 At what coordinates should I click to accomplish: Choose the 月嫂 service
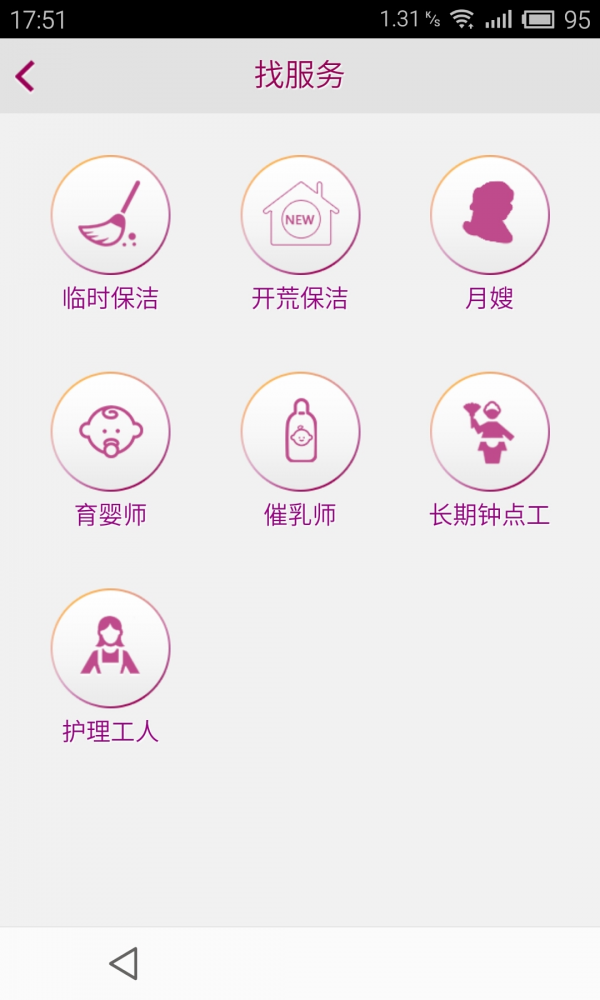click(490, 215)
